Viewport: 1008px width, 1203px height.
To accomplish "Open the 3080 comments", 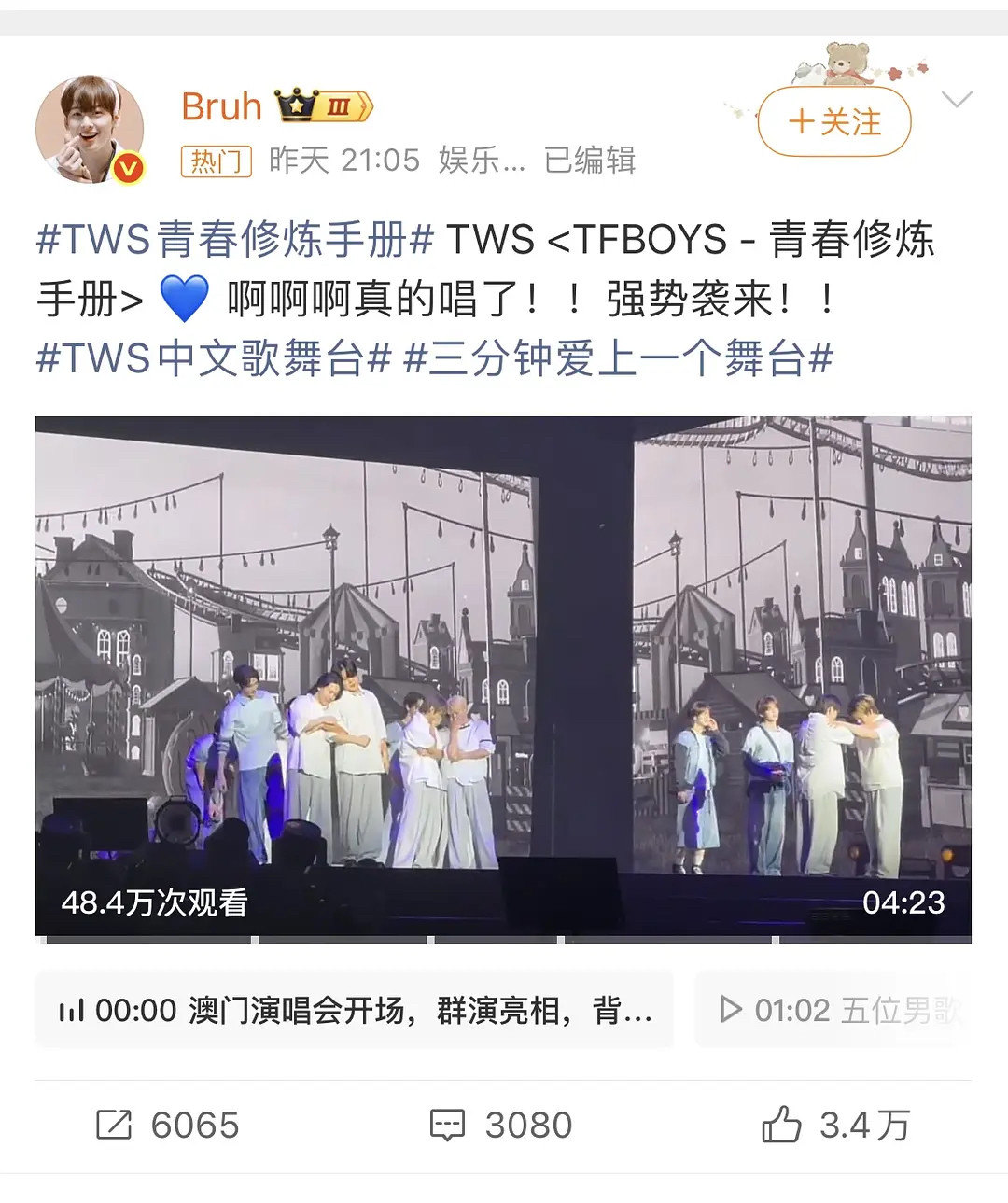I will (x=501, y=1125).
